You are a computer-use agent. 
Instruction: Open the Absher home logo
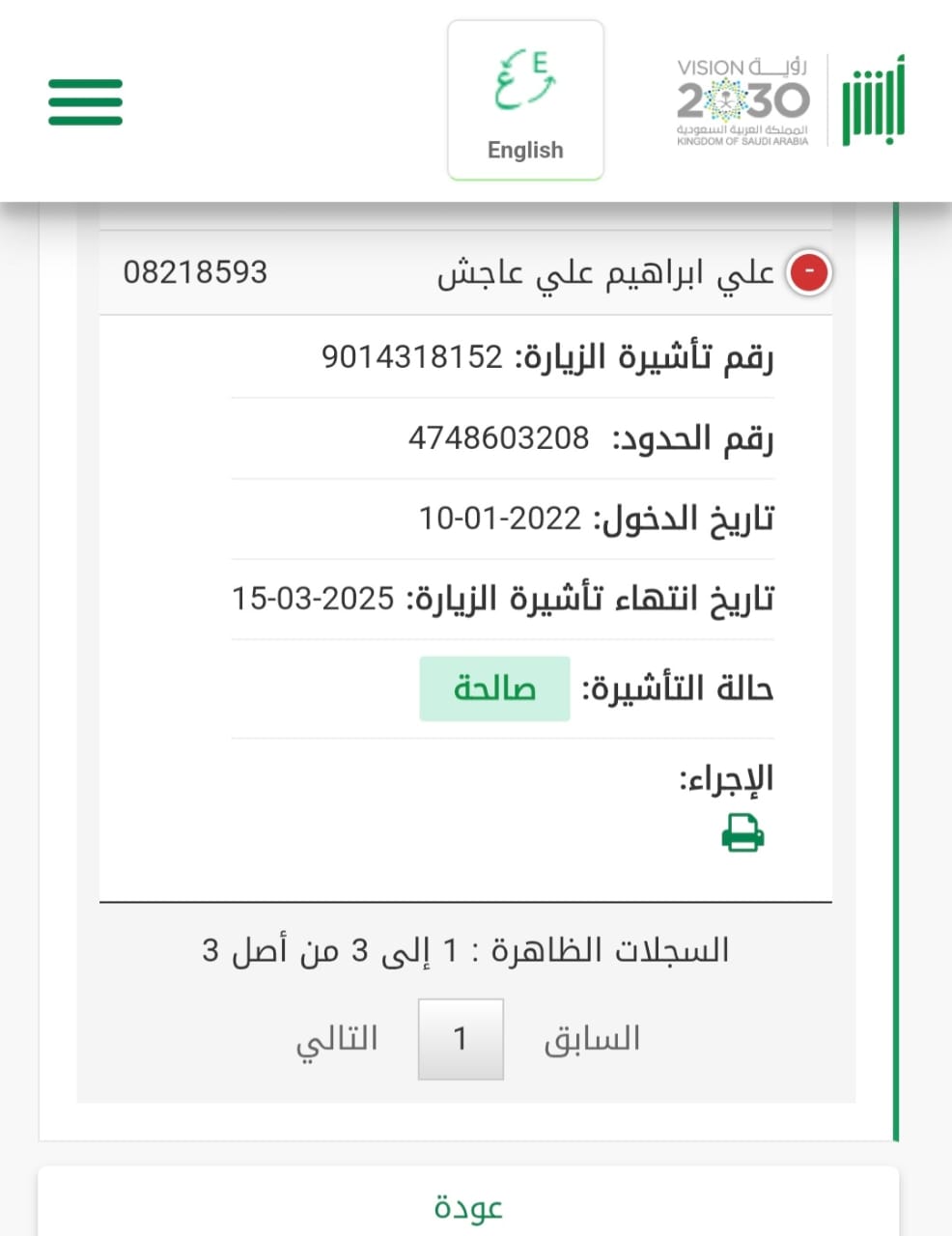pyautogui.click(x=874, y=101)
